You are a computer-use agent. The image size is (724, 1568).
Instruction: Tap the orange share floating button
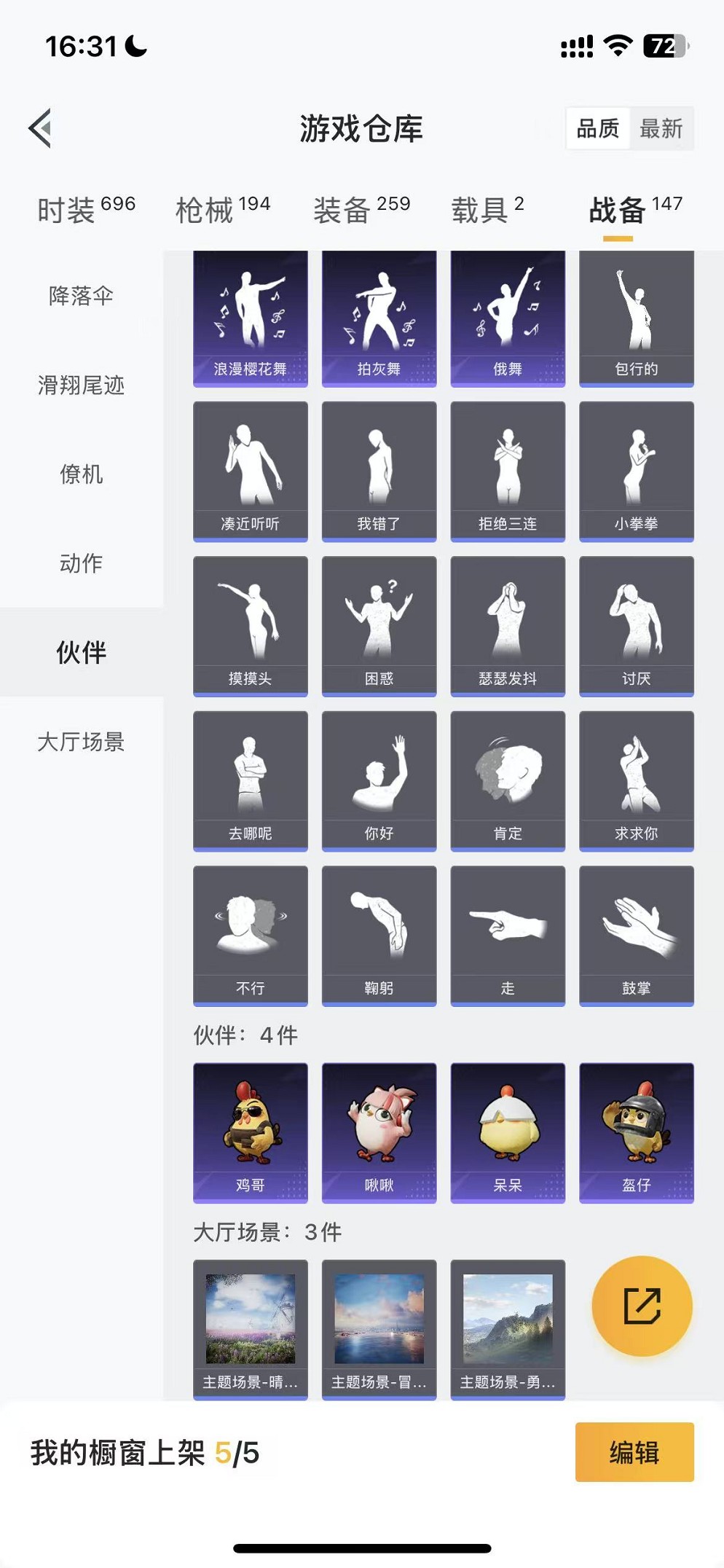(642, 1306)
